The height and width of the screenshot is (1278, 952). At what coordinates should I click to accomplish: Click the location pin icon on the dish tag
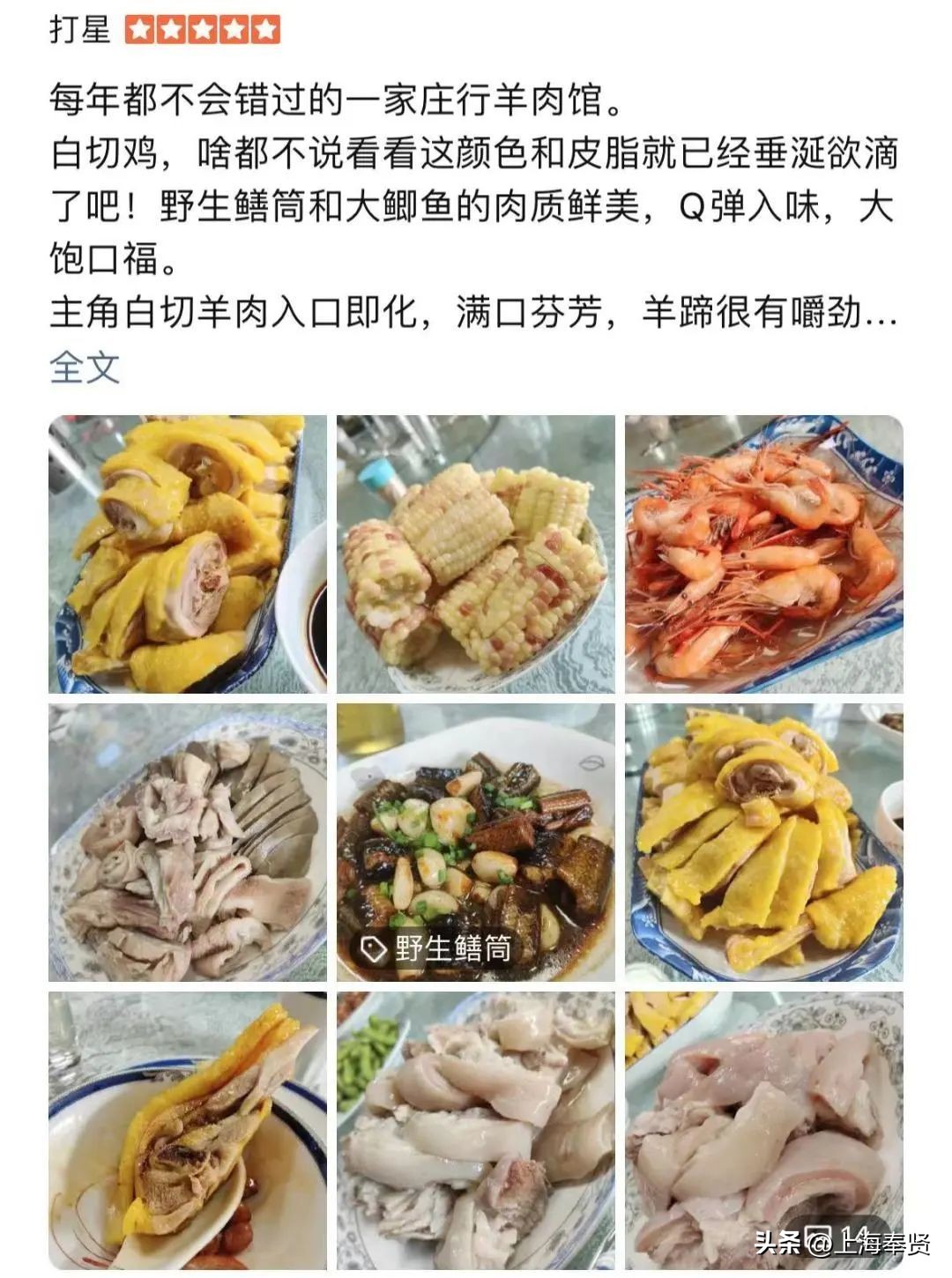(372, 947)
